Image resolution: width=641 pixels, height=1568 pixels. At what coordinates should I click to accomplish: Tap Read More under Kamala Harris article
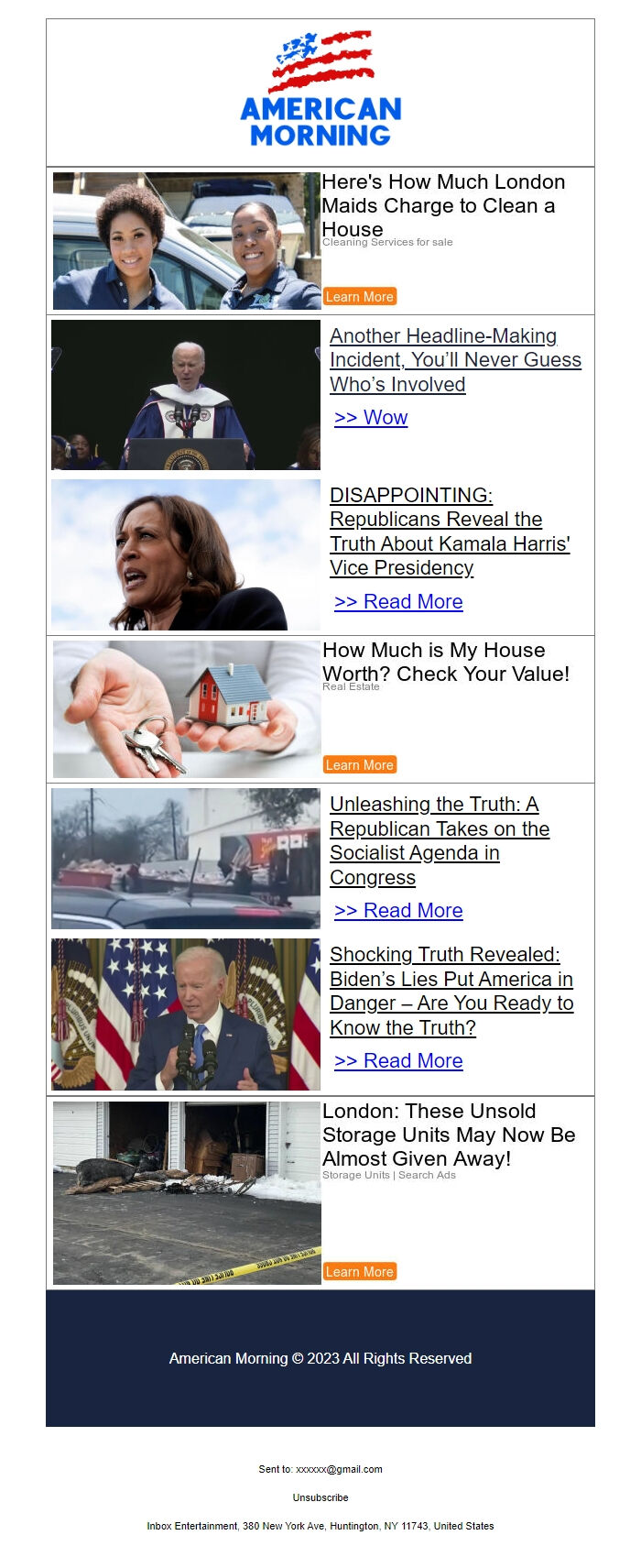click(x=398, y=602)
